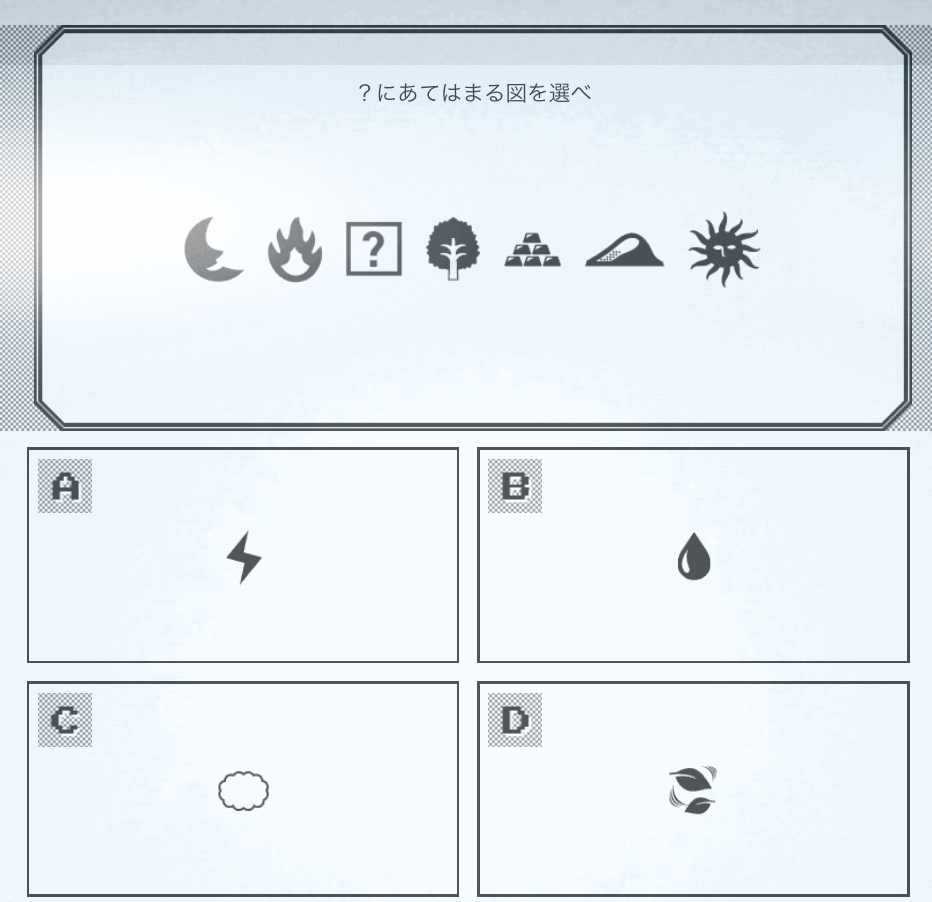Select answer D with the swirling leaves
The width and height of the screenshot is (932, 902).
[x=693, y=790]
